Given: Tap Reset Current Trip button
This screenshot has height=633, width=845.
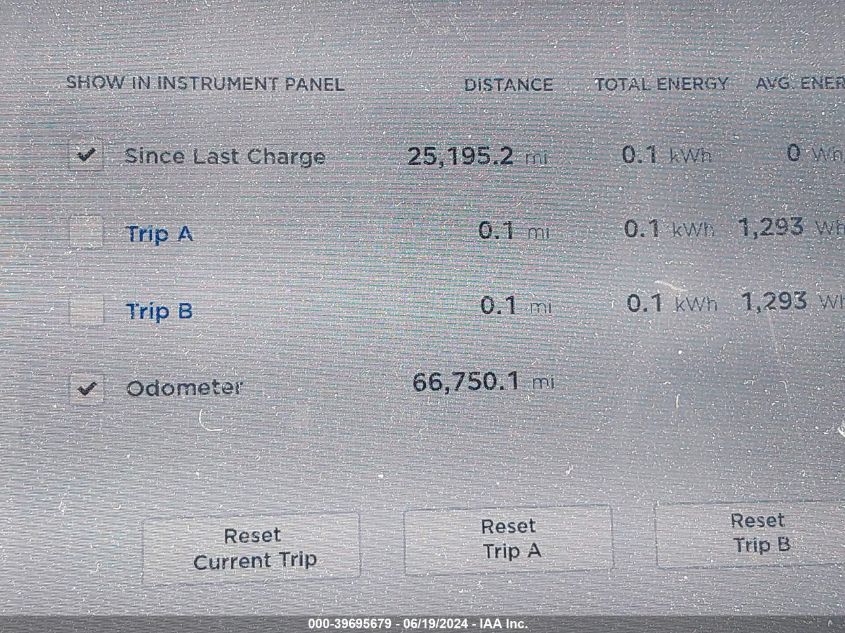Looking at the screenshot, I should coord(252,548).
